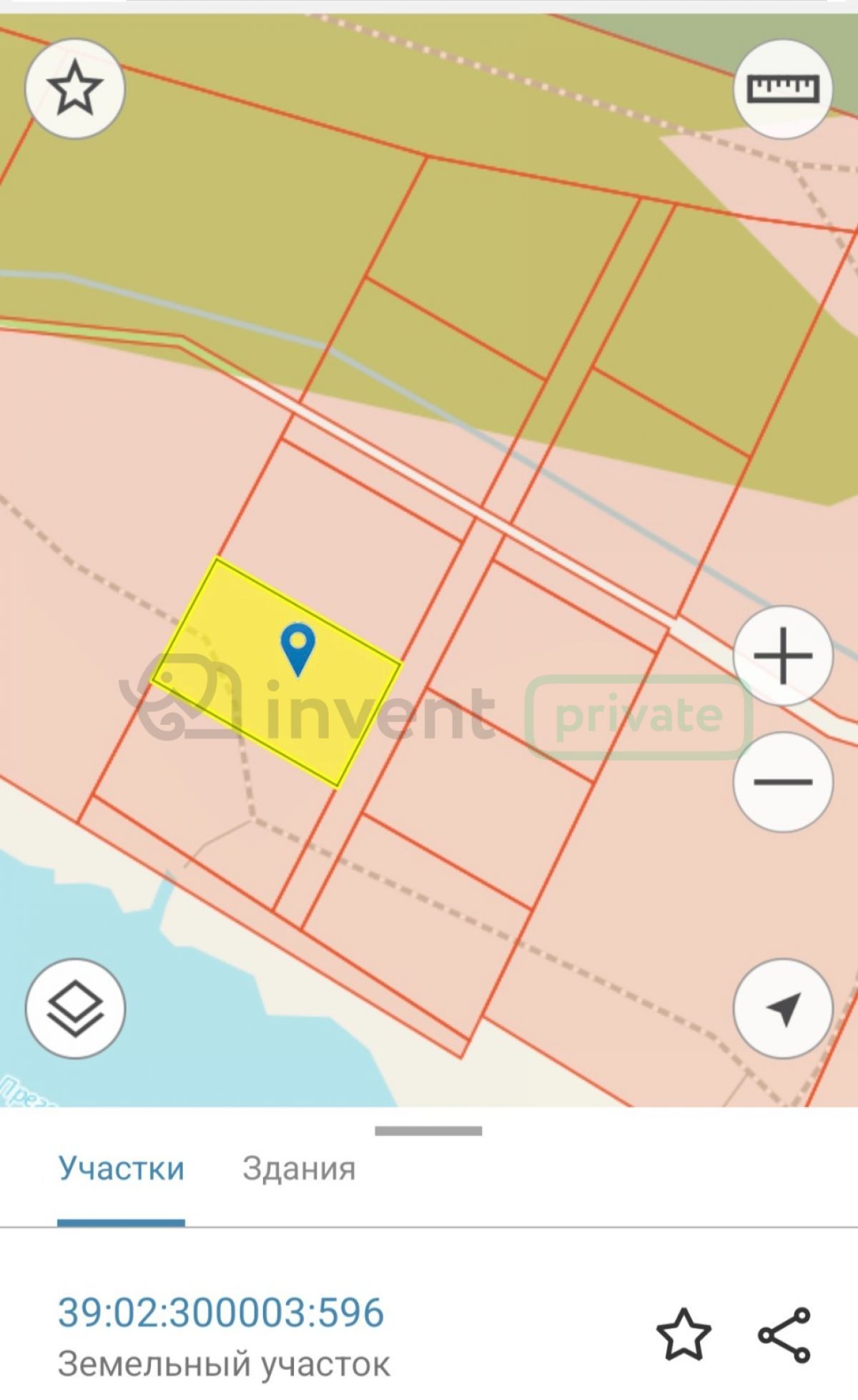Center map on my location
The image size is (858, 1400).
pyautogui.click(x=783, y=1009)
